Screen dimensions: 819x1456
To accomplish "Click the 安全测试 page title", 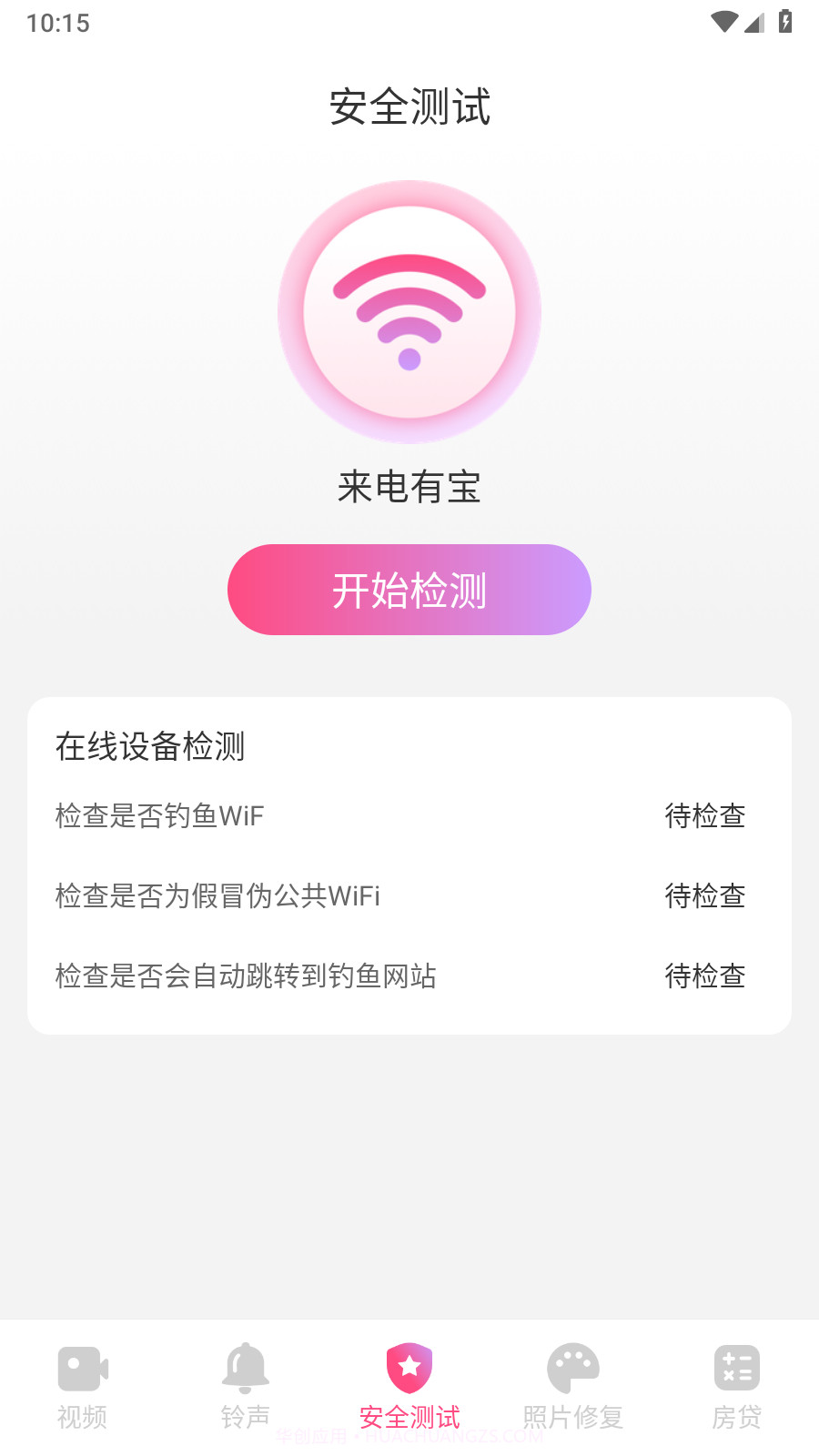I will [409, 106].
